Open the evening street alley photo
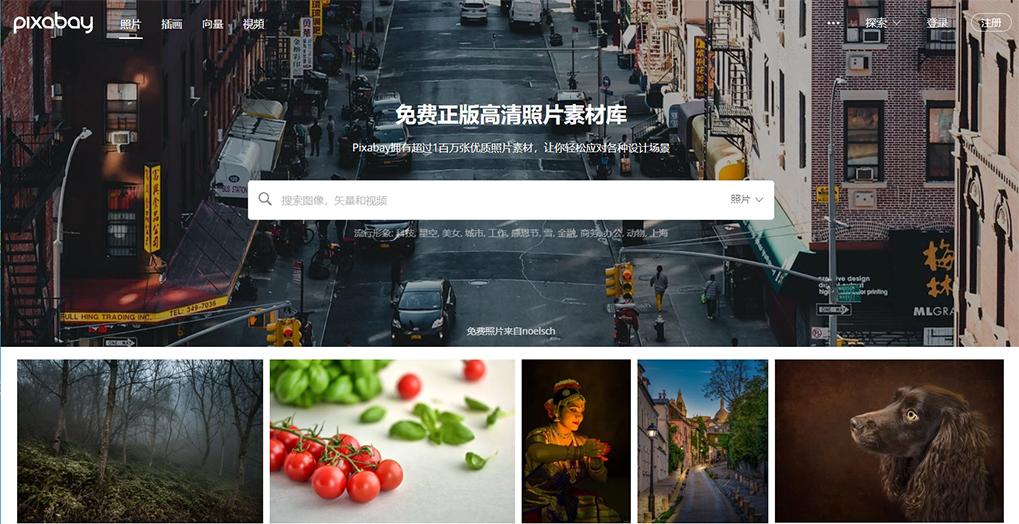This screenshot has height=524, width=1019. [702, 441]
